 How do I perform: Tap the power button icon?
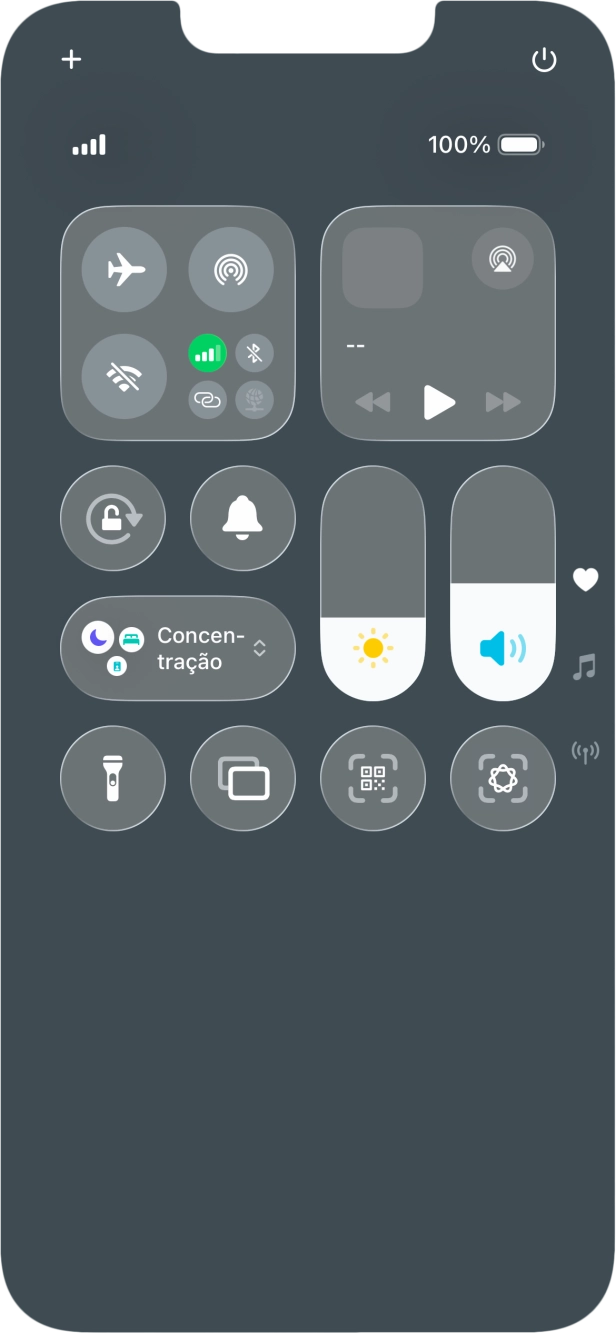[x=543, y=61]
